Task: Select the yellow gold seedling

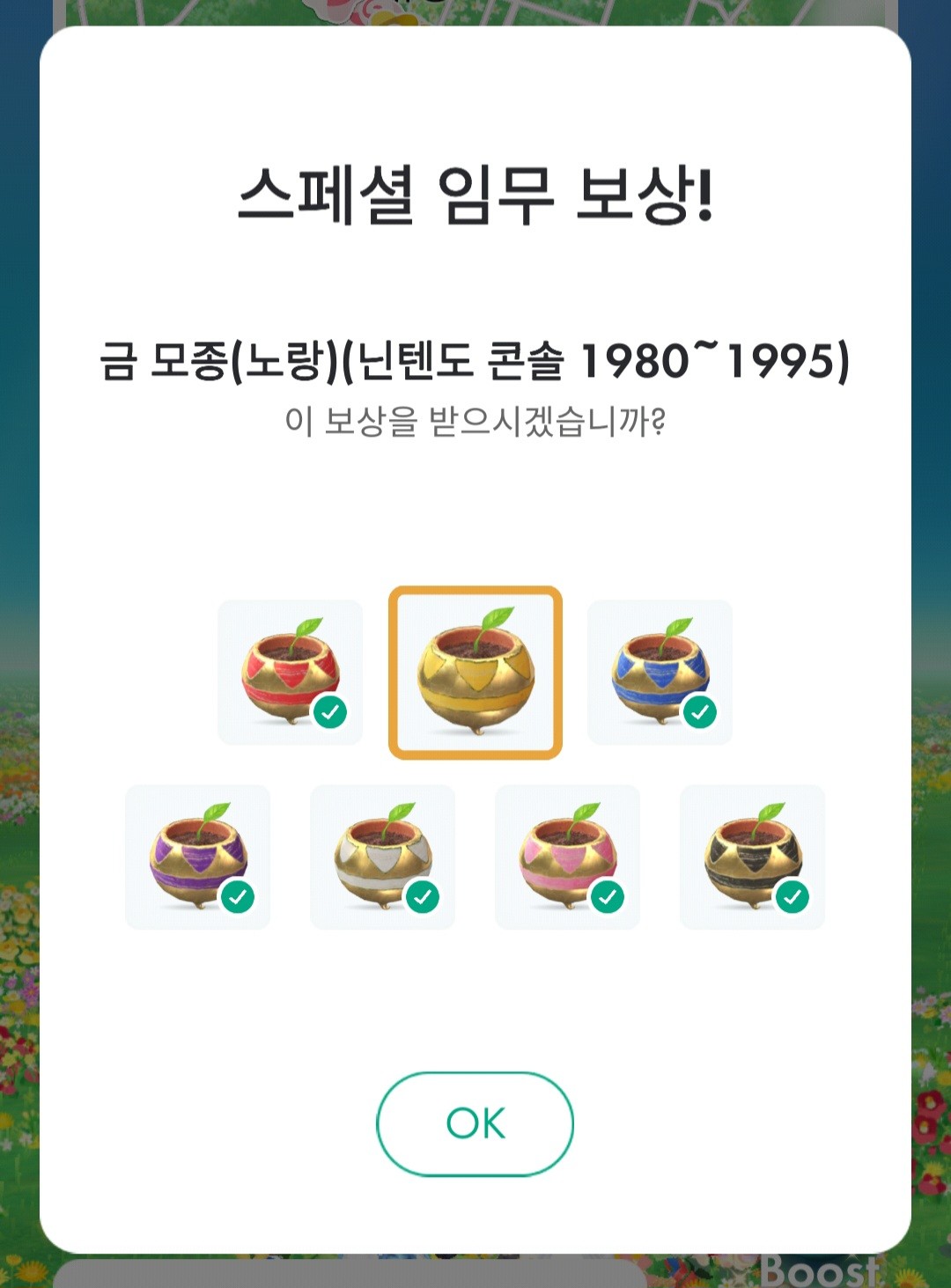Action: (x=475, y=673)
